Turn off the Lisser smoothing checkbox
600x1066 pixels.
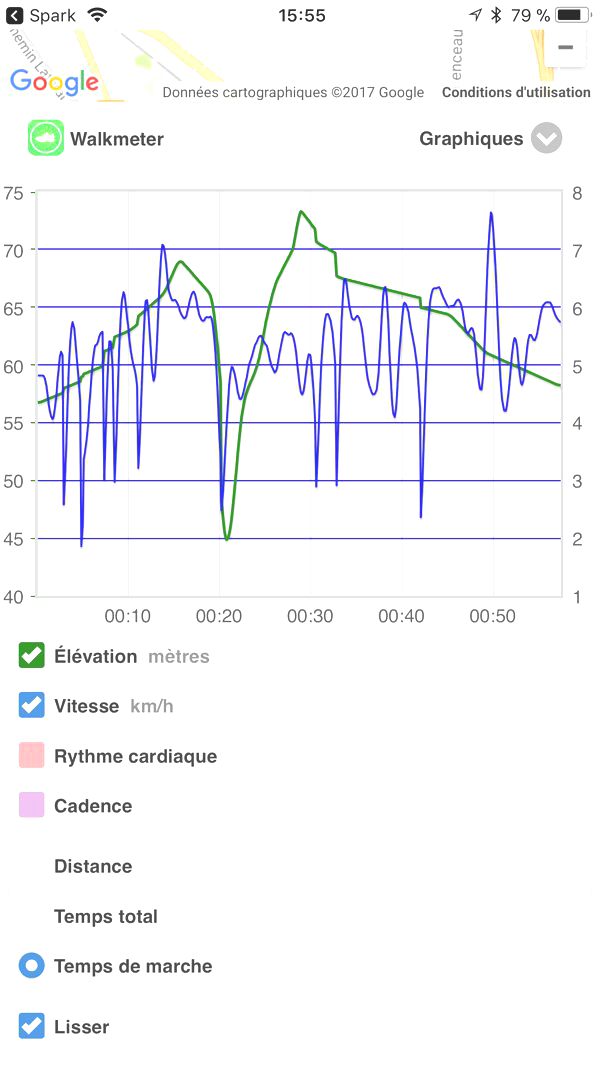point(32,1026)
